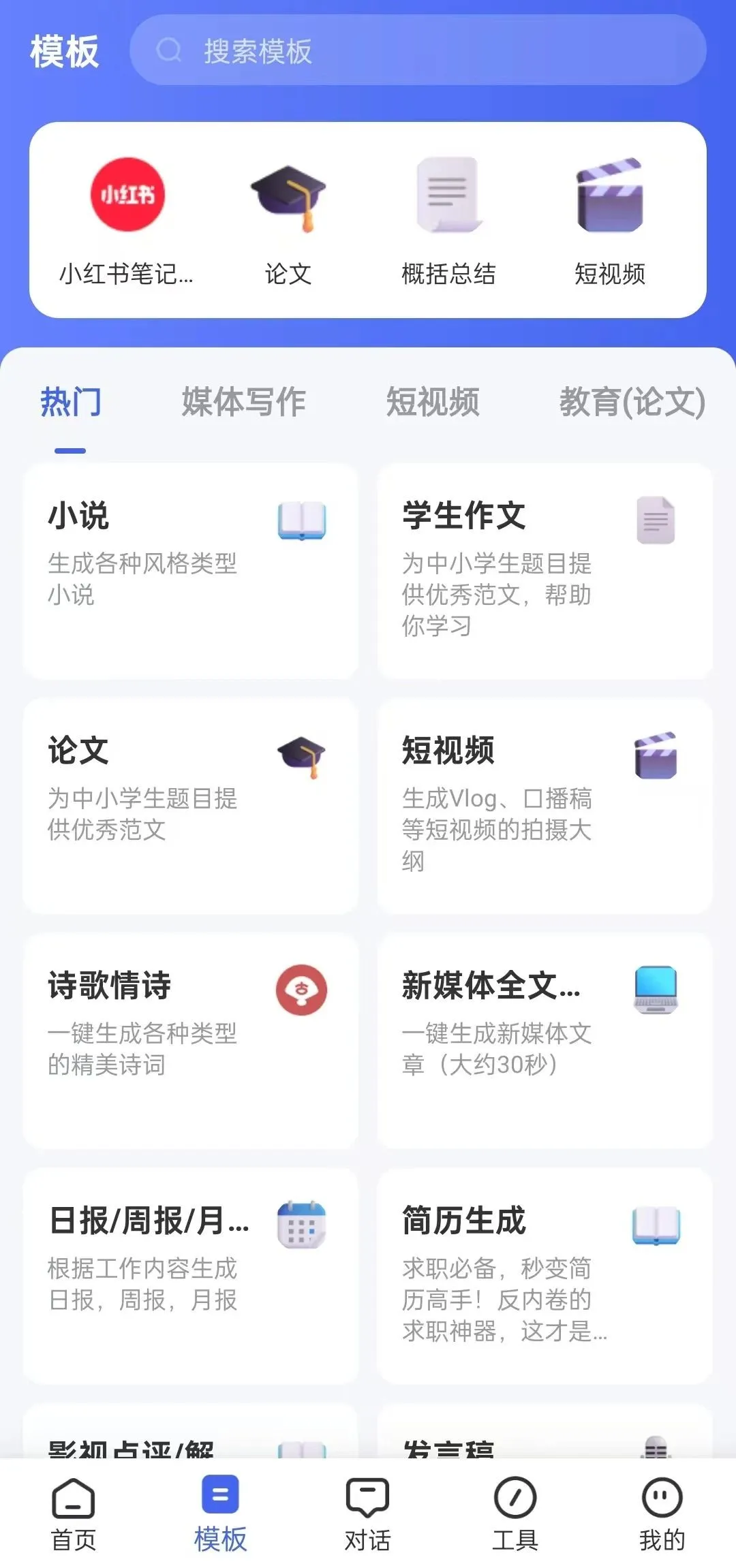Click the search magnifier in the search bar
Image resolution: width=736 pixels, height=1568 pixels.
pos(169,52)
